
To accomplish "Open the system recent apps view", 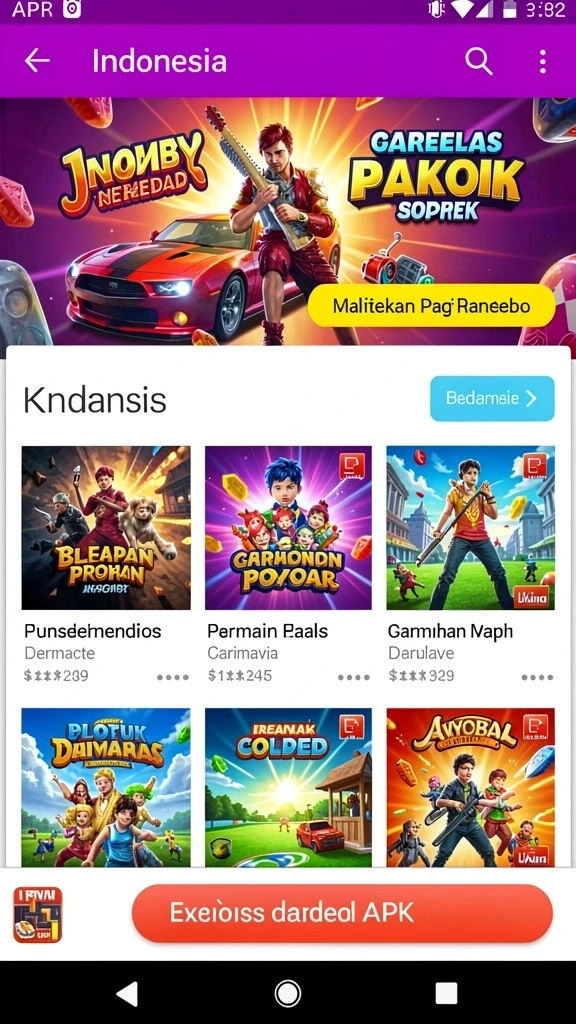I will click(446, 993).
